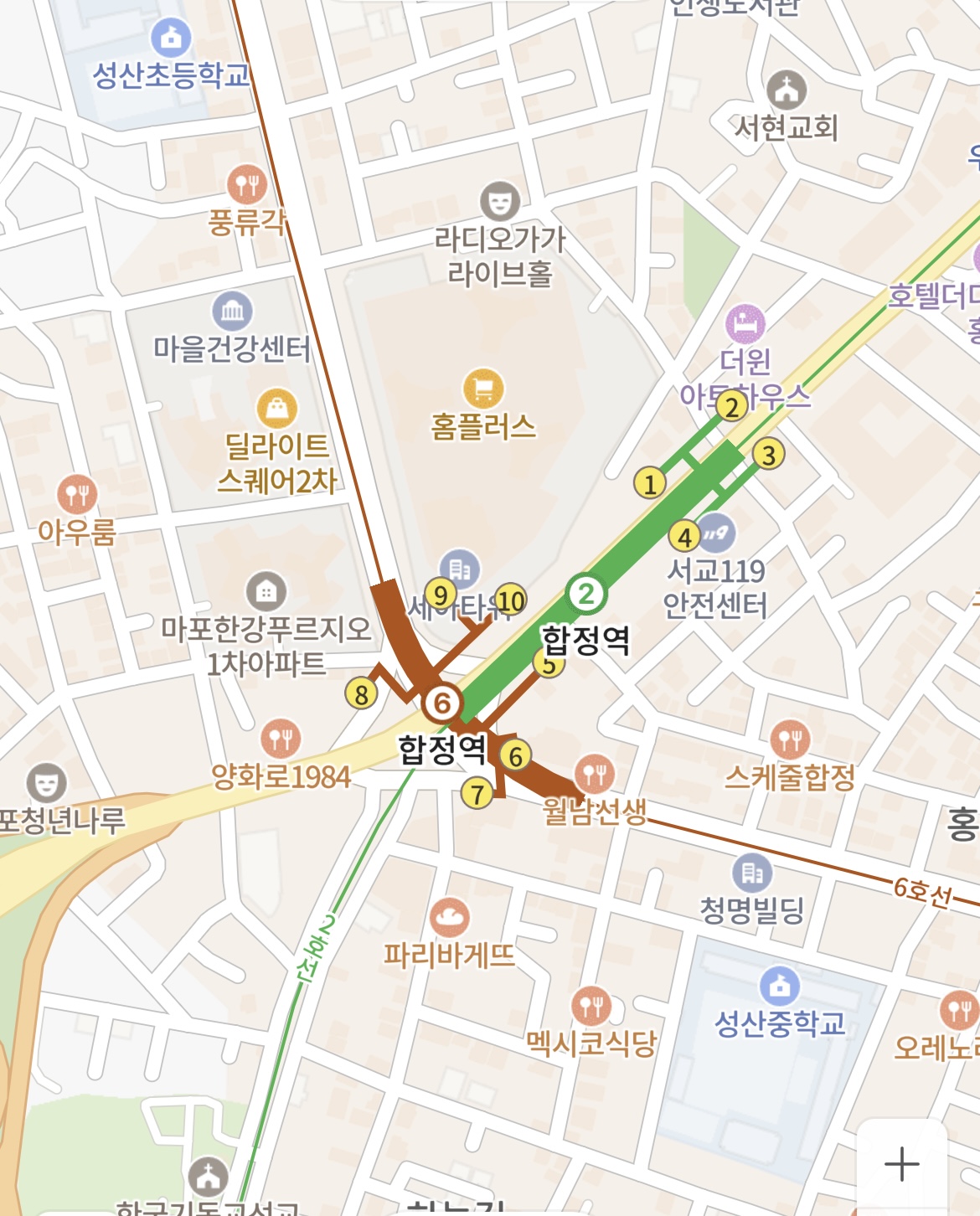Open the 딜라이트스퀘어2차 shopping bag marker

tap(276, 406)
